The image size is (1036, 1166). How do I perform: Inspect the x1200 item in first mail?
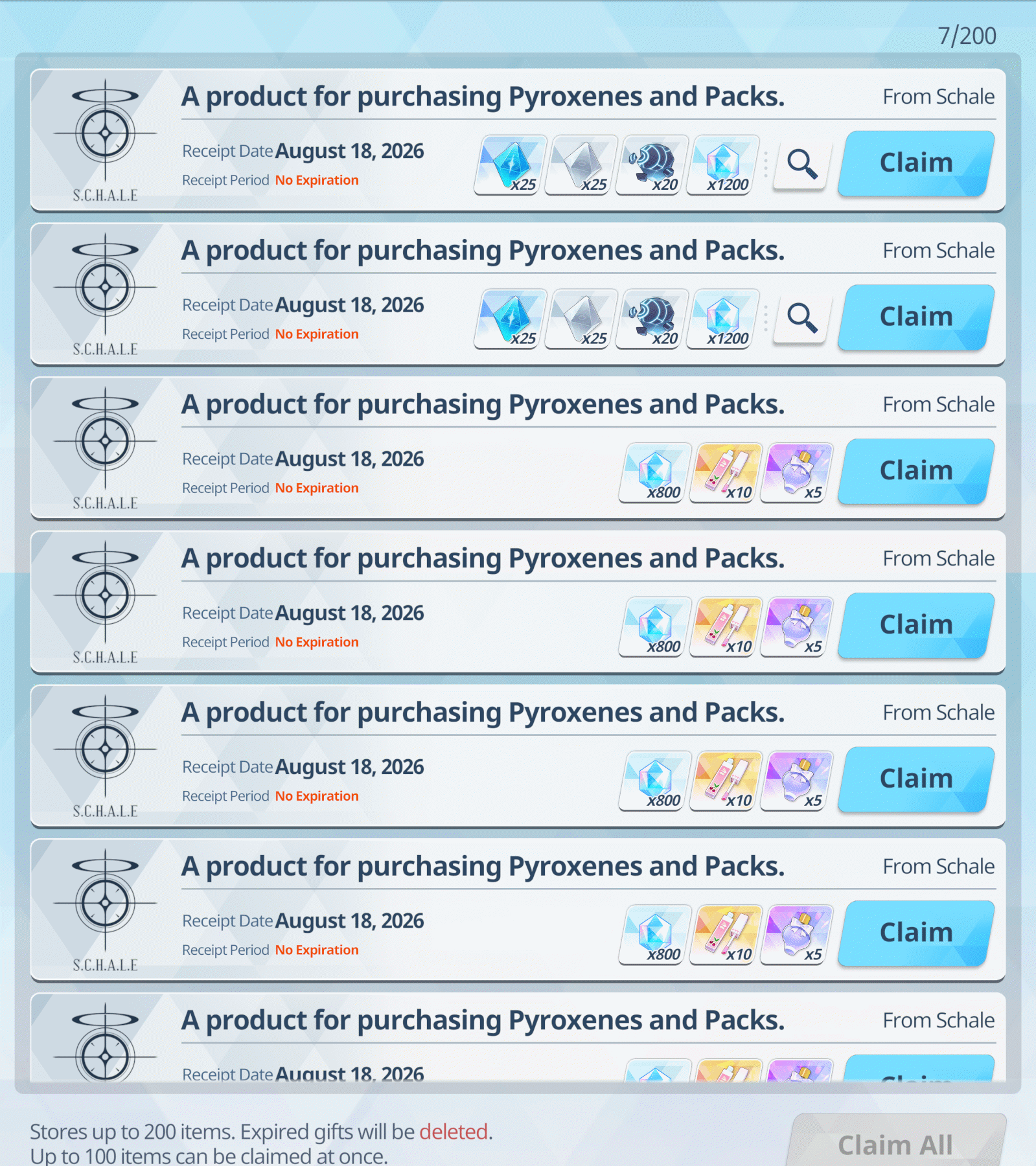[x=723, y=165]
